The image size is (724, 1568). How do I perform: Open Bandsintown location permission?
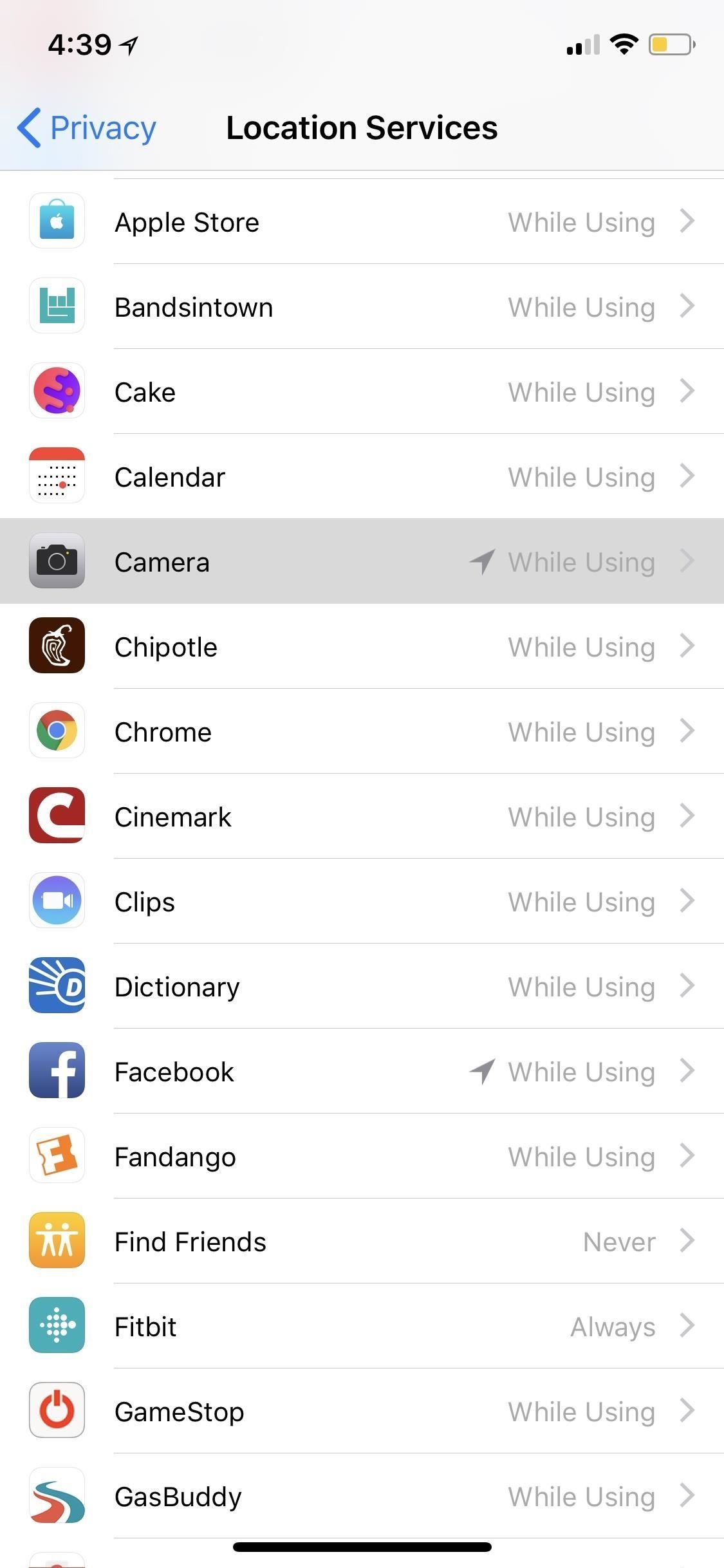[x=362, y=307]
